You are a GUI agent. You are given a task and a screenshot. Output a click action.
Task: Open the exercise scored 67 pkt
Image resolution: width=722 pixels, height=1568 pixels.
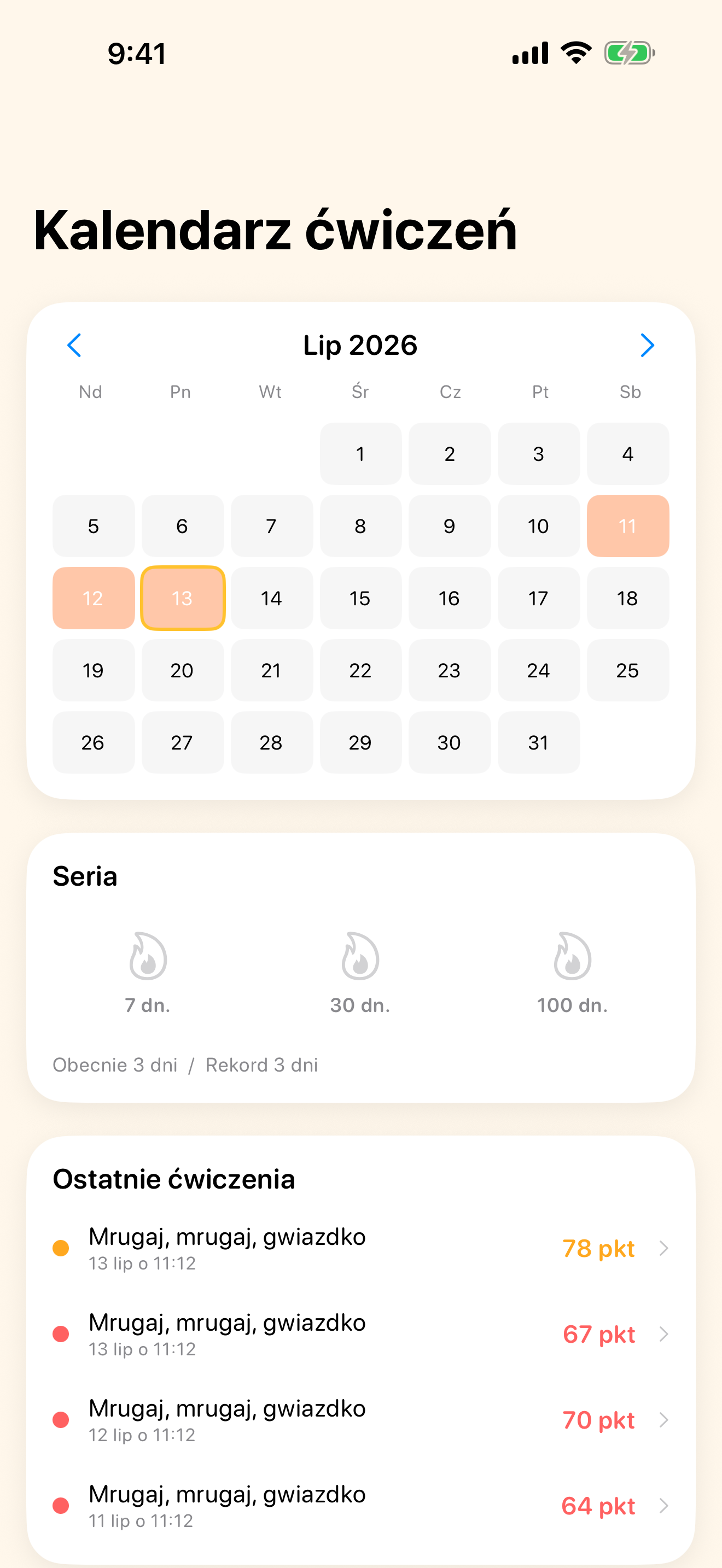click(x=361, y=1334)
